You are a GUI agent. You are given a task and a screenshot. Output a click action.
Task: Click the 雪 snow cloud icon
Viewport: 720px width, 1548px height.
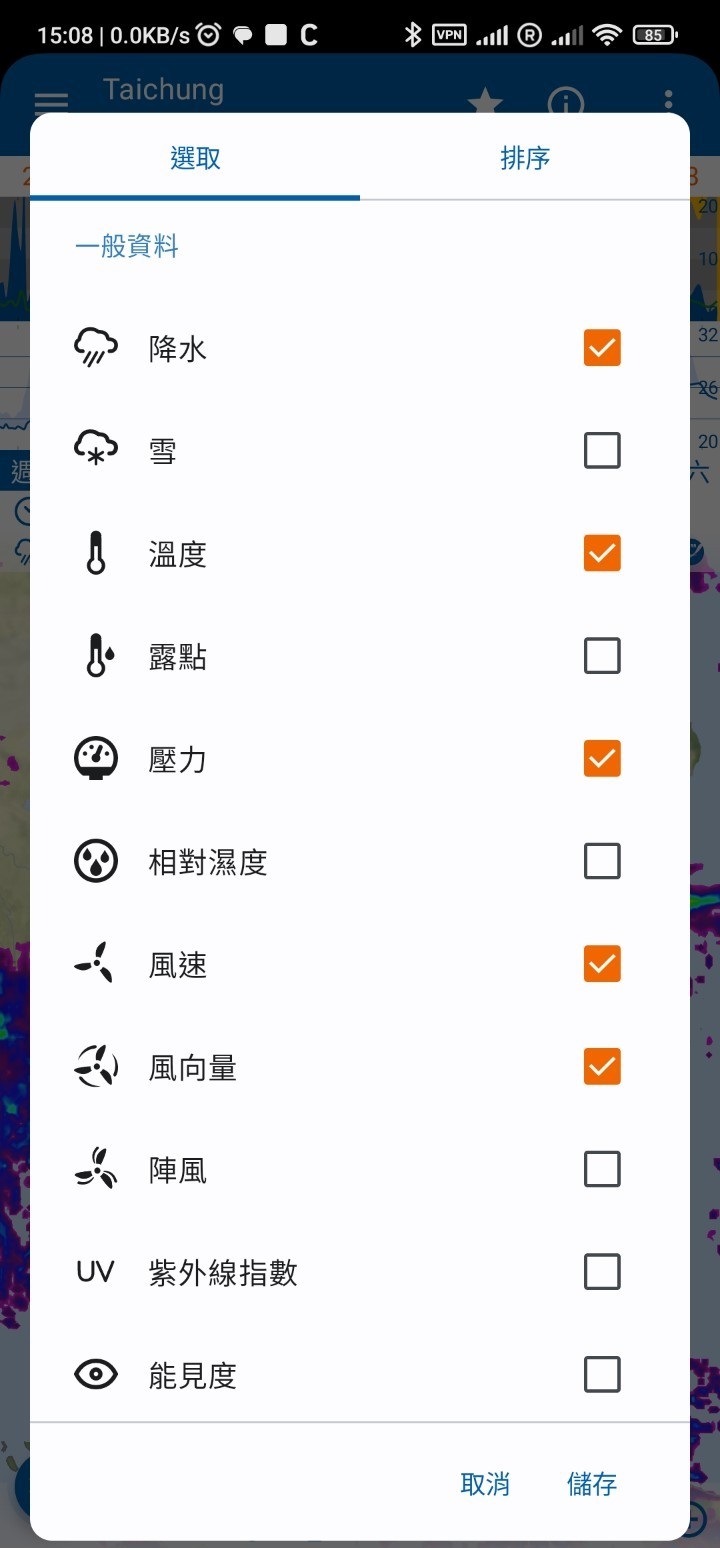coord(95,450)
